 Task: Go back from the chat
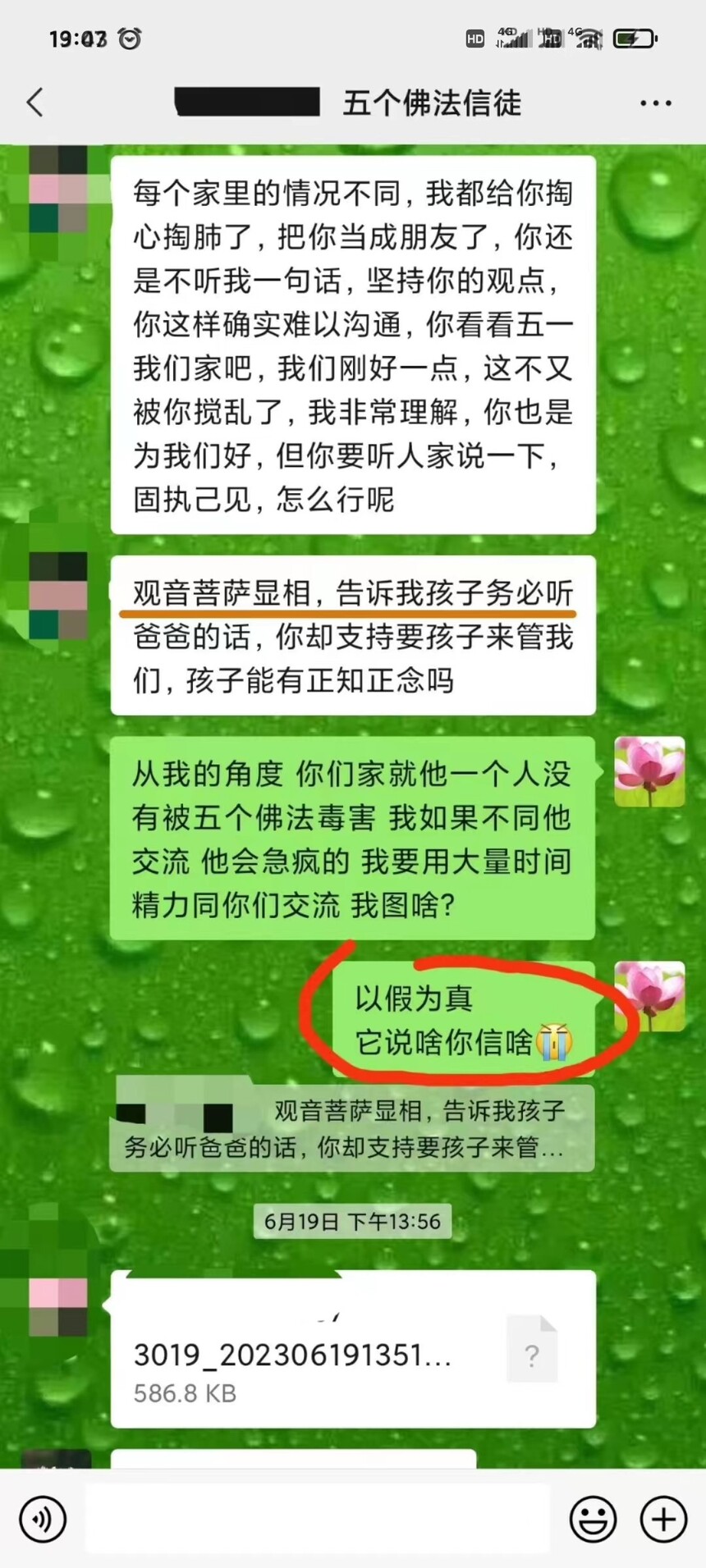click(x=34, y=103)
